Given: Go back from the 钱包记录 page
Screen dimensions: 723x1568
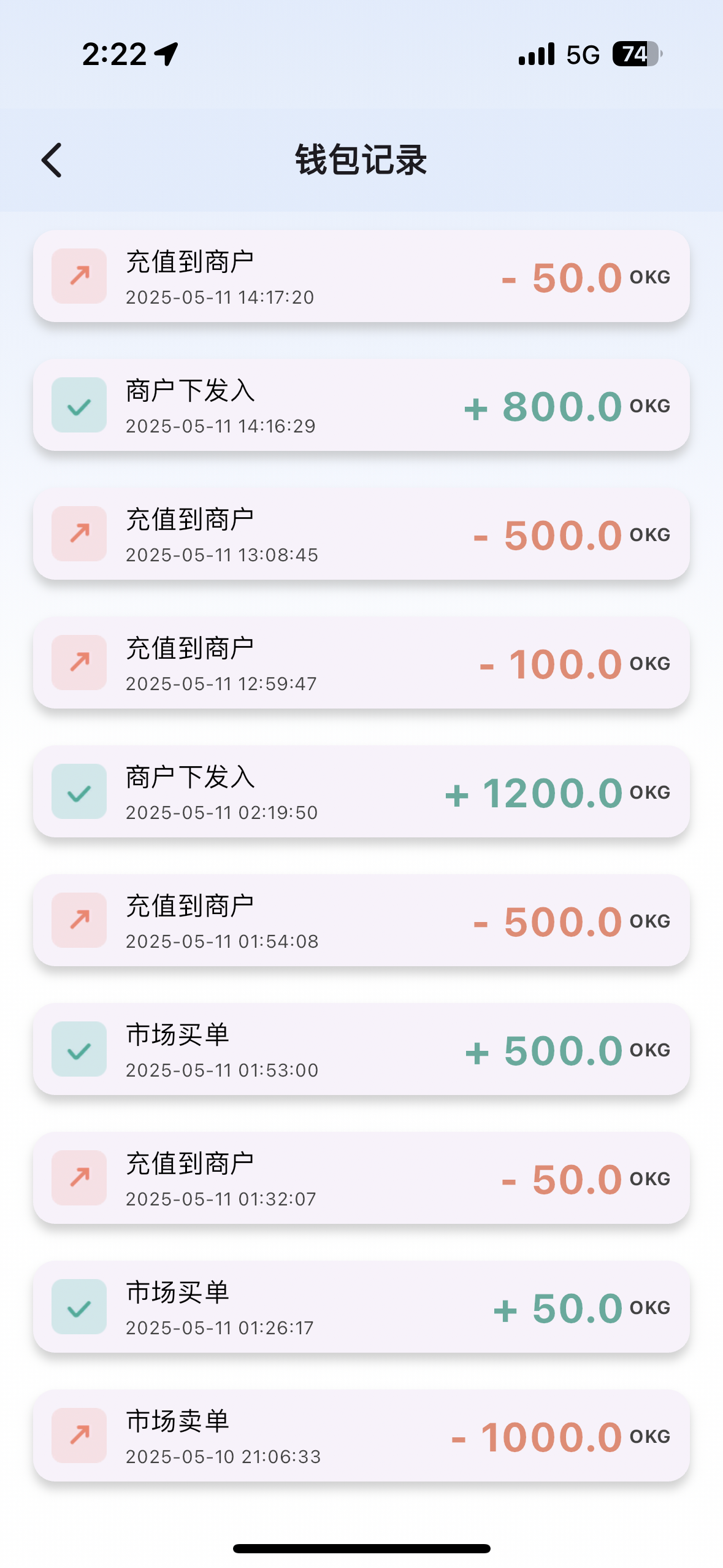Looking at the screenshot, I should click(x=52, y=160).
